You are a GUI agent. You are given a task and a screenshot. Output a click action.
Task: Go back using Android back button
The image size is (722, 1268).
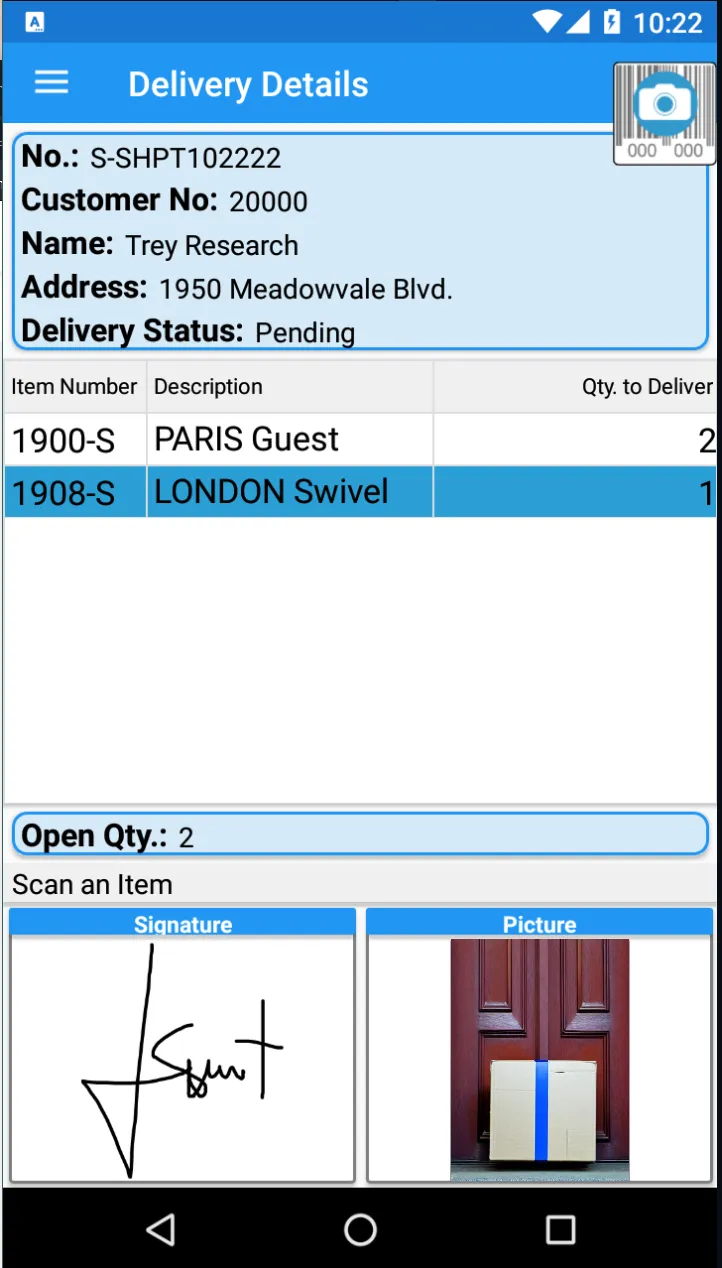click(160, 1229)
